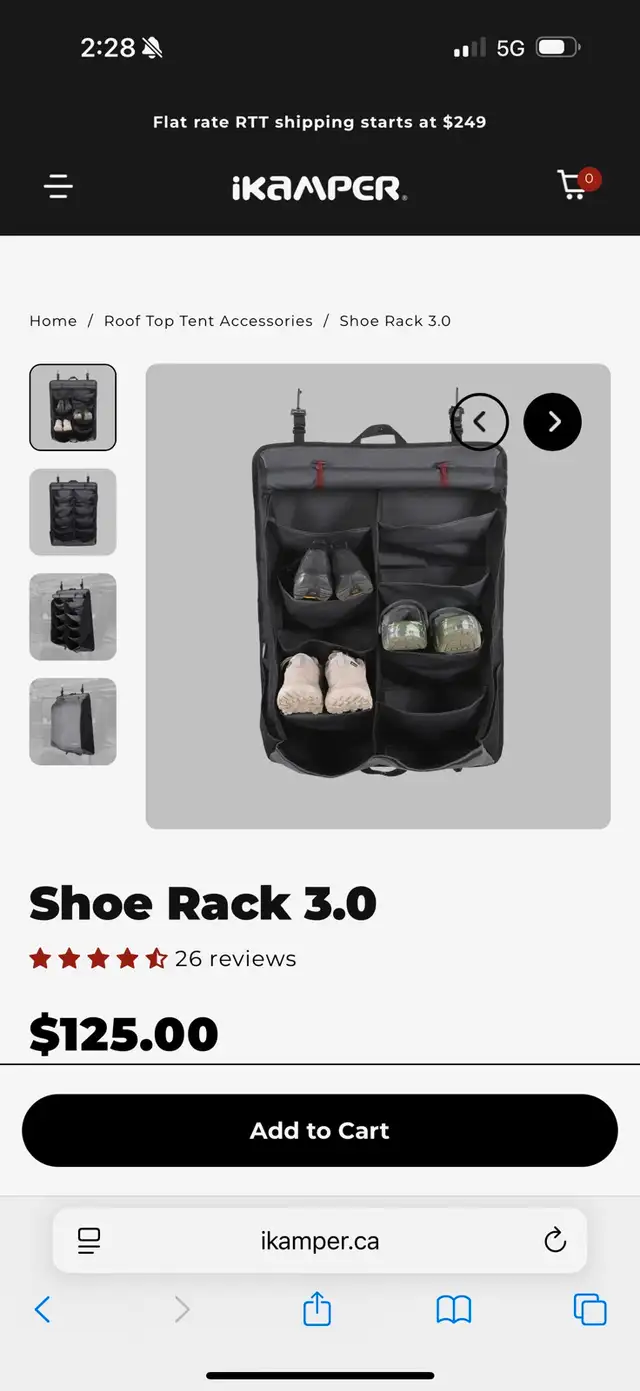This screenshot has width=640, height=1391.
Task: Show the next product image
Action: point(553,422)
